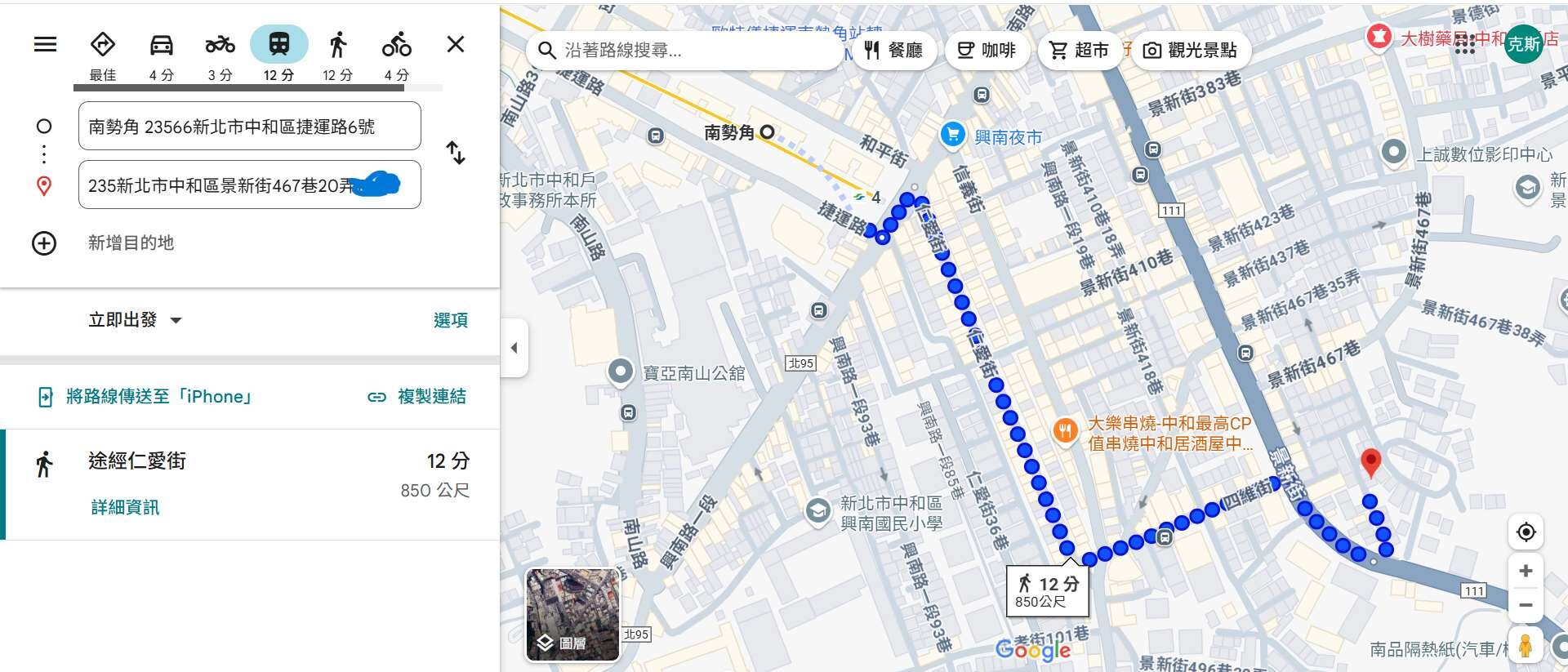Send the route to iPhone

pyautogui.click(x=145, y=397)
